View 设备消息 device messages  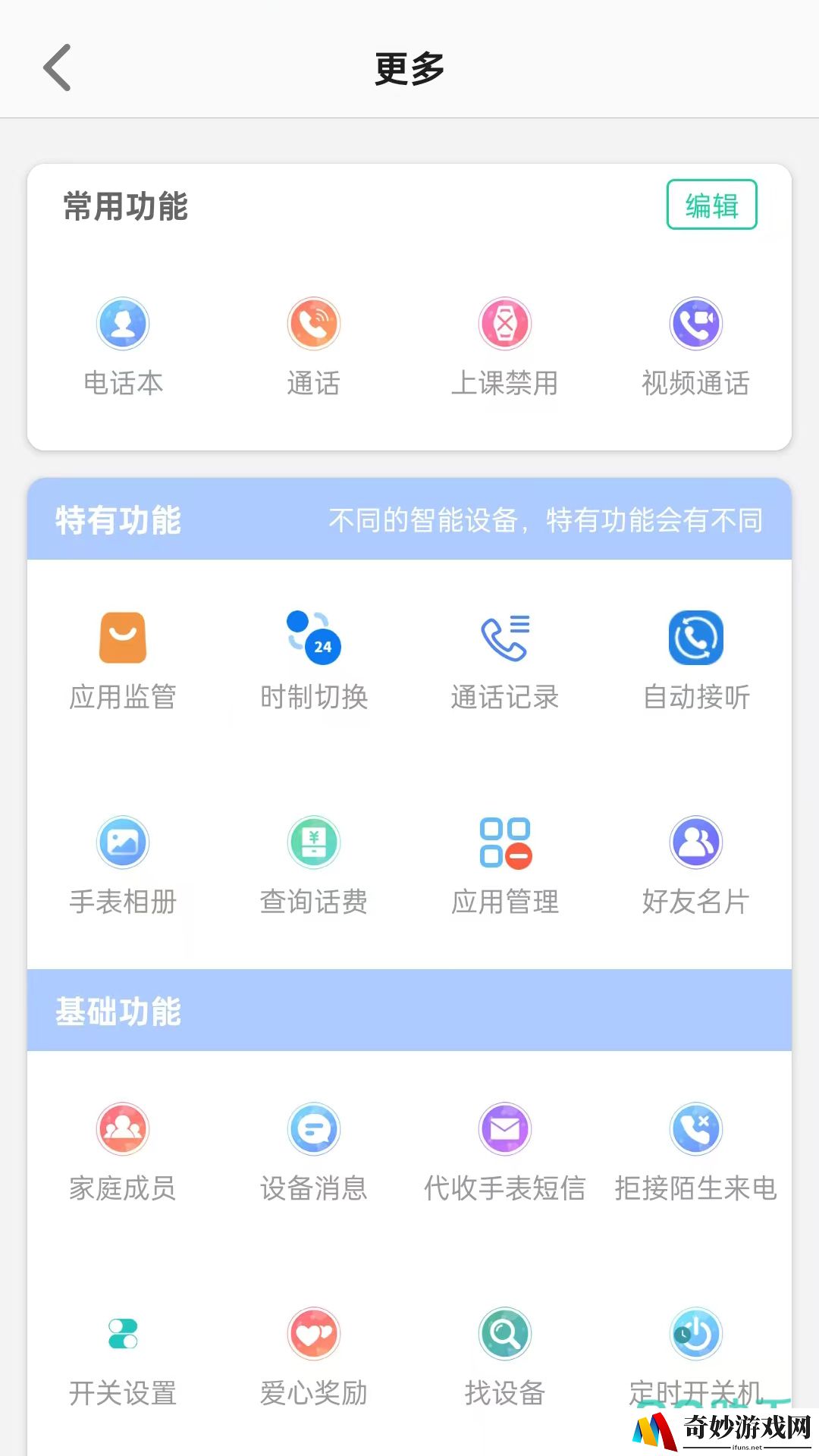click(314, 1153)
